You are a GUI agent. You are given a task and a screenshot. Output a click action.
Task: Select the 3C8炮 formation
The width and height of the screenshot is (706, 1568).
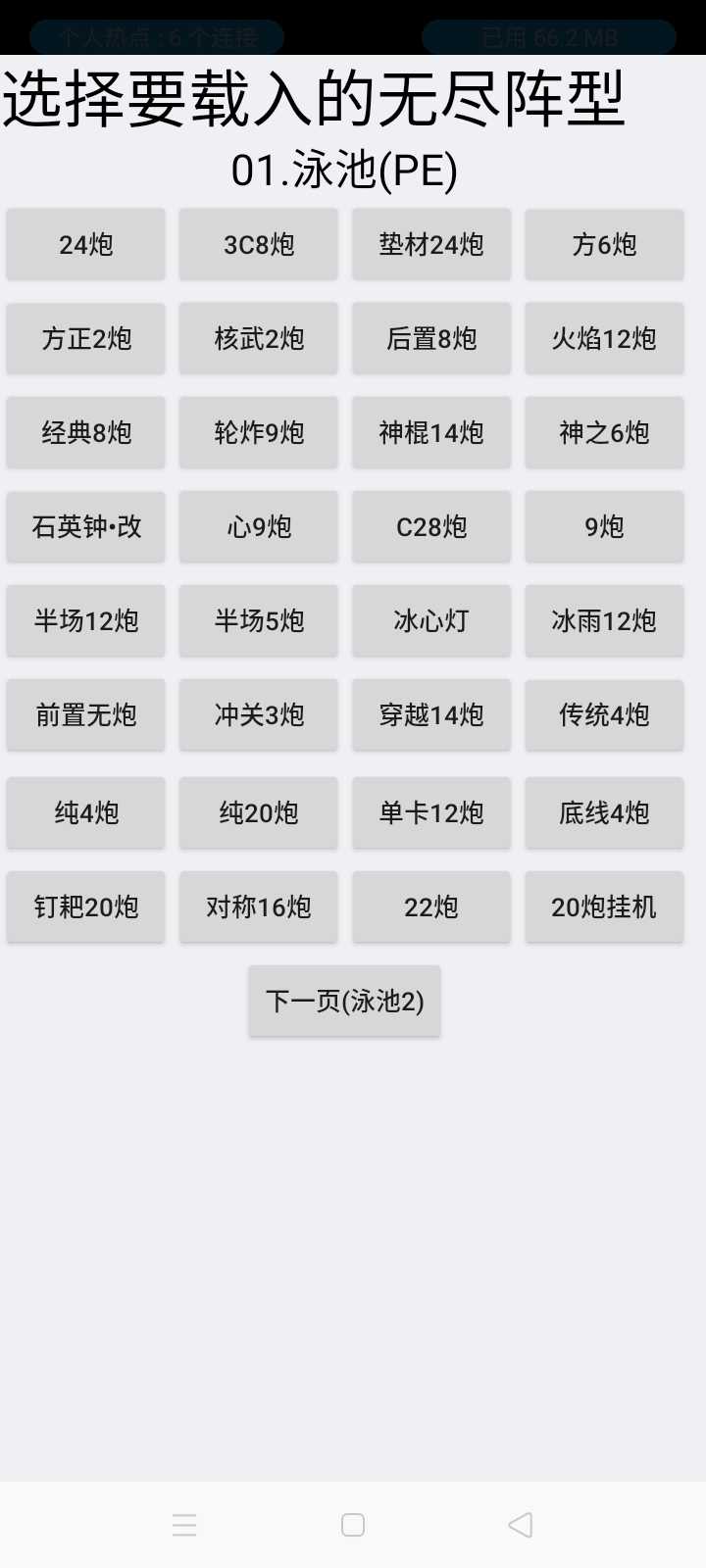pyautogui.click(x=259, y=244)
